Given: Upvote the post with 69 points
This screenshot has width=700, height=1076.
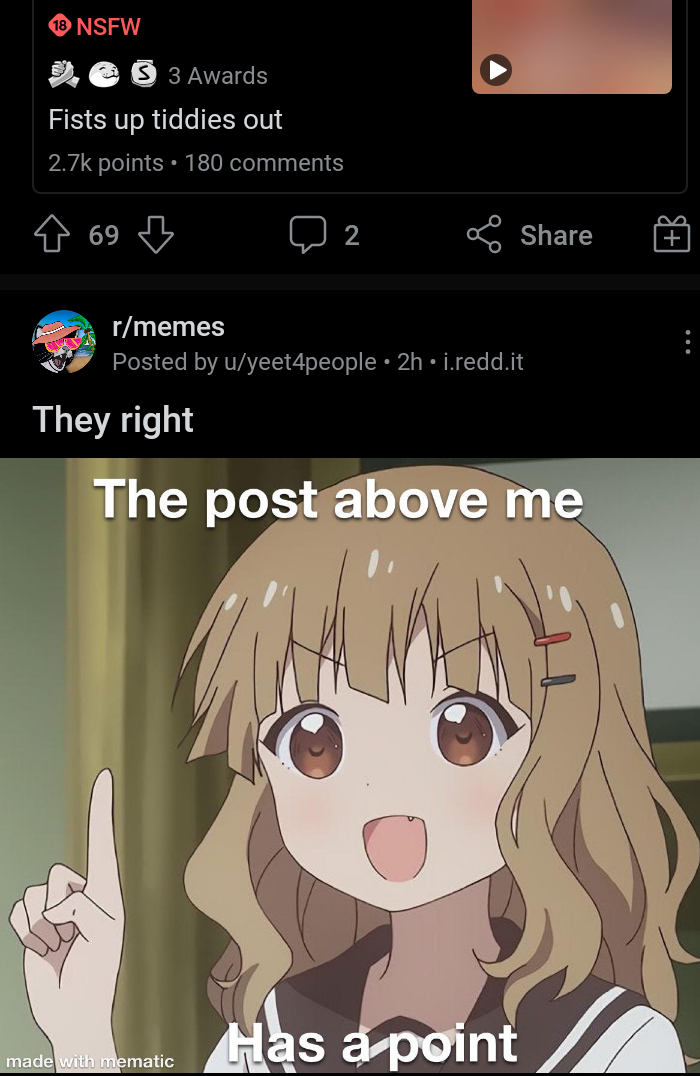Looking at the screenshot, I should point(51,235).
